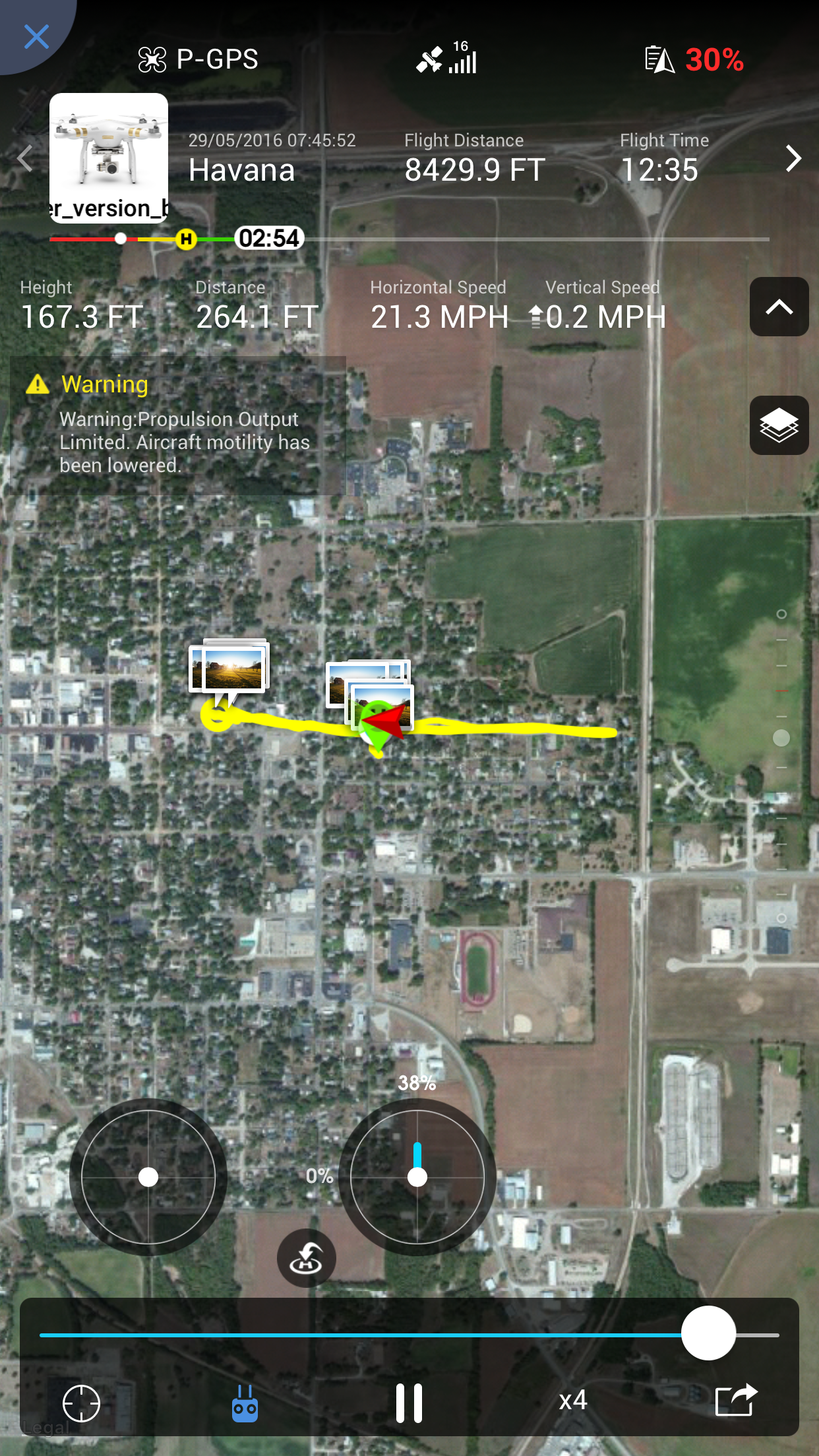Share this flight record
Screen dimensions: 819x1456
(736, 1400)
